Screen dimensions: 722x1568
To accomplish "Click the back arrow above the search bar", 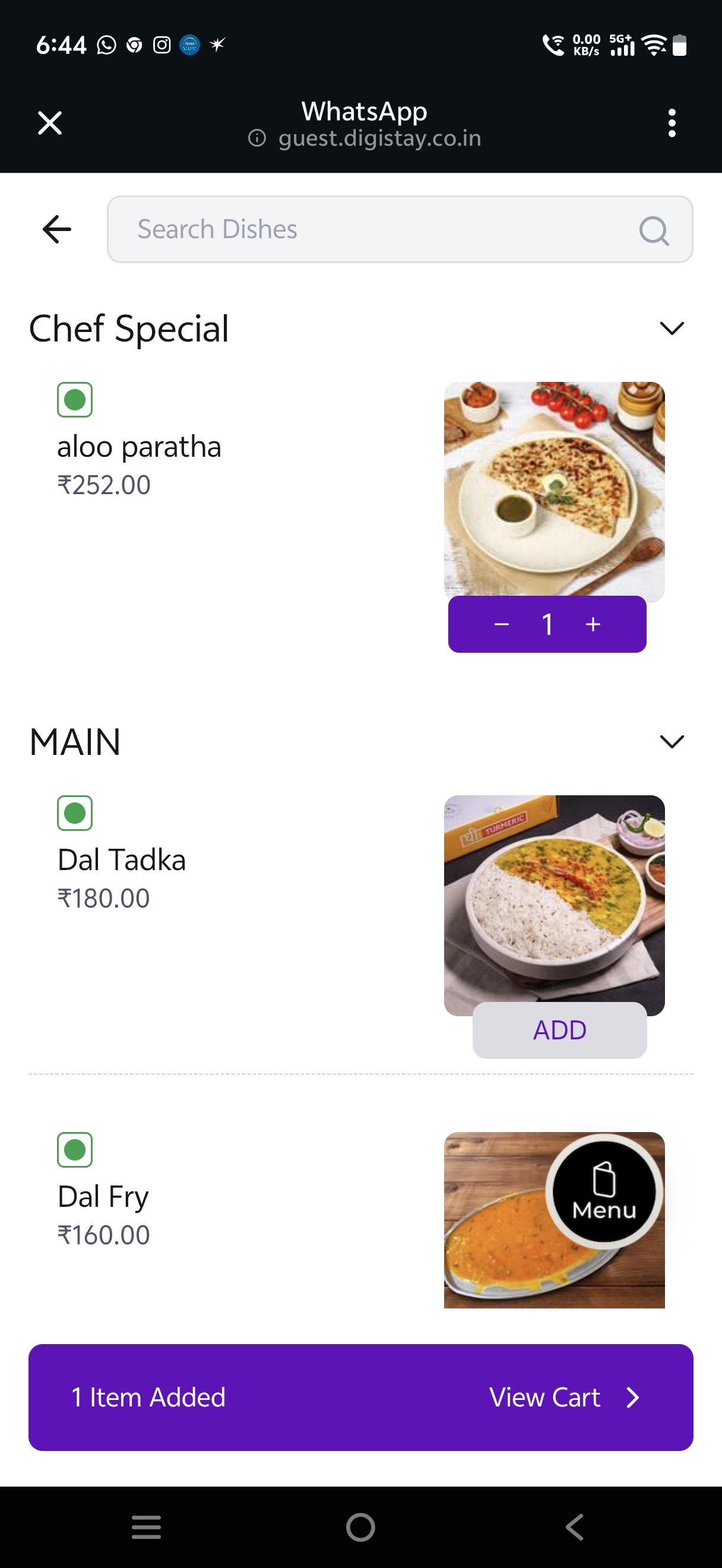I will 56,229.
